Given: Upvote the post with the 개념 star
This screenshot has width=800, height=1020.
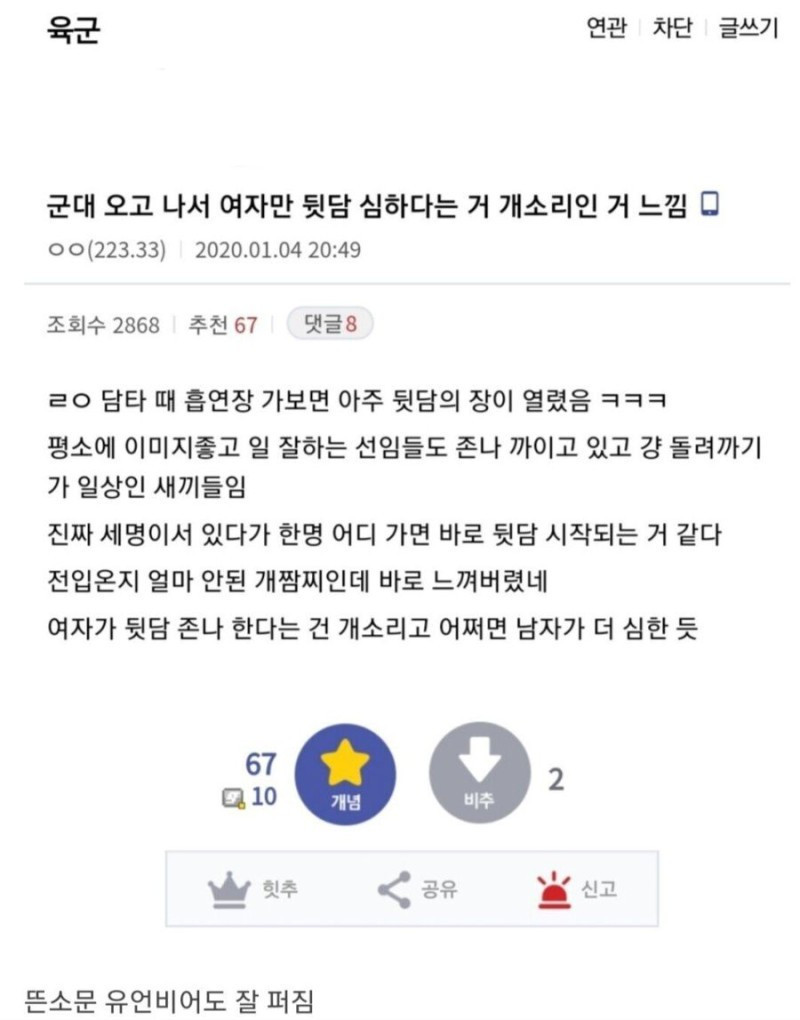Looking at the screenshot, I should [345, 773].
